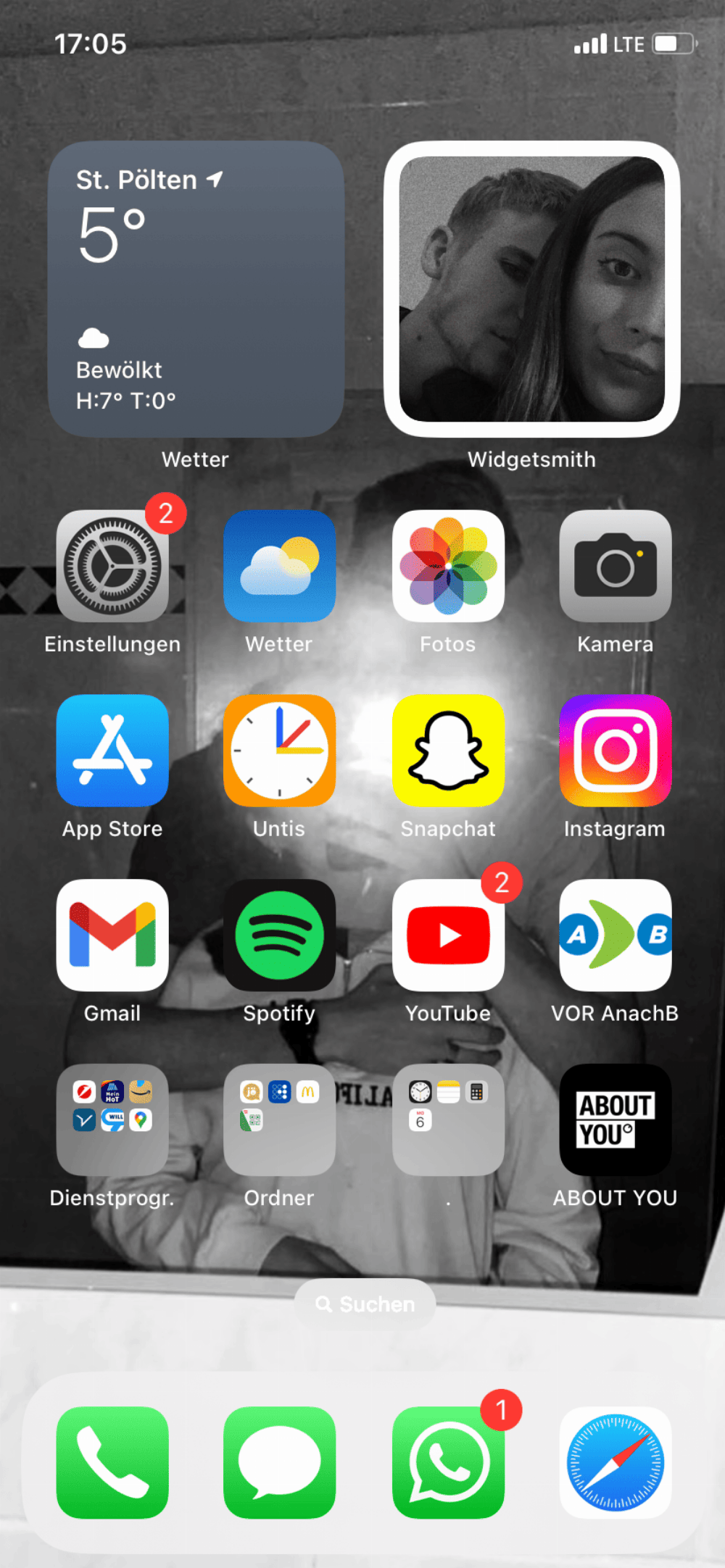The height and width of the screenshot is (1568, 725).
Task: Open the Widgetsmith photo widget
Action: [x=531, y=288]
